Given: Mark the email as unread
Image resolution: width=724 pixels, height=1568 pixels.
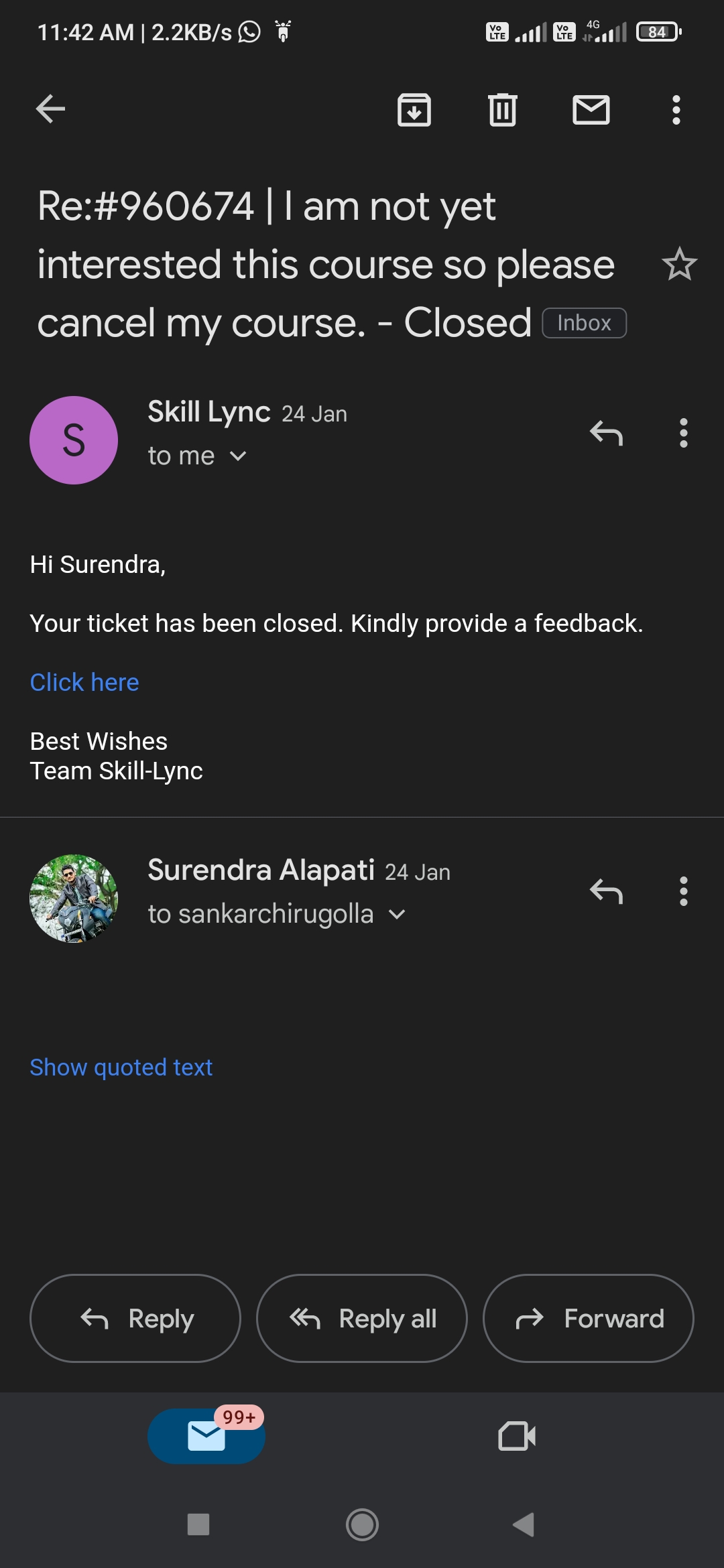Looking at the screenshot, I should pyautogui.click(x=591, y=110).
